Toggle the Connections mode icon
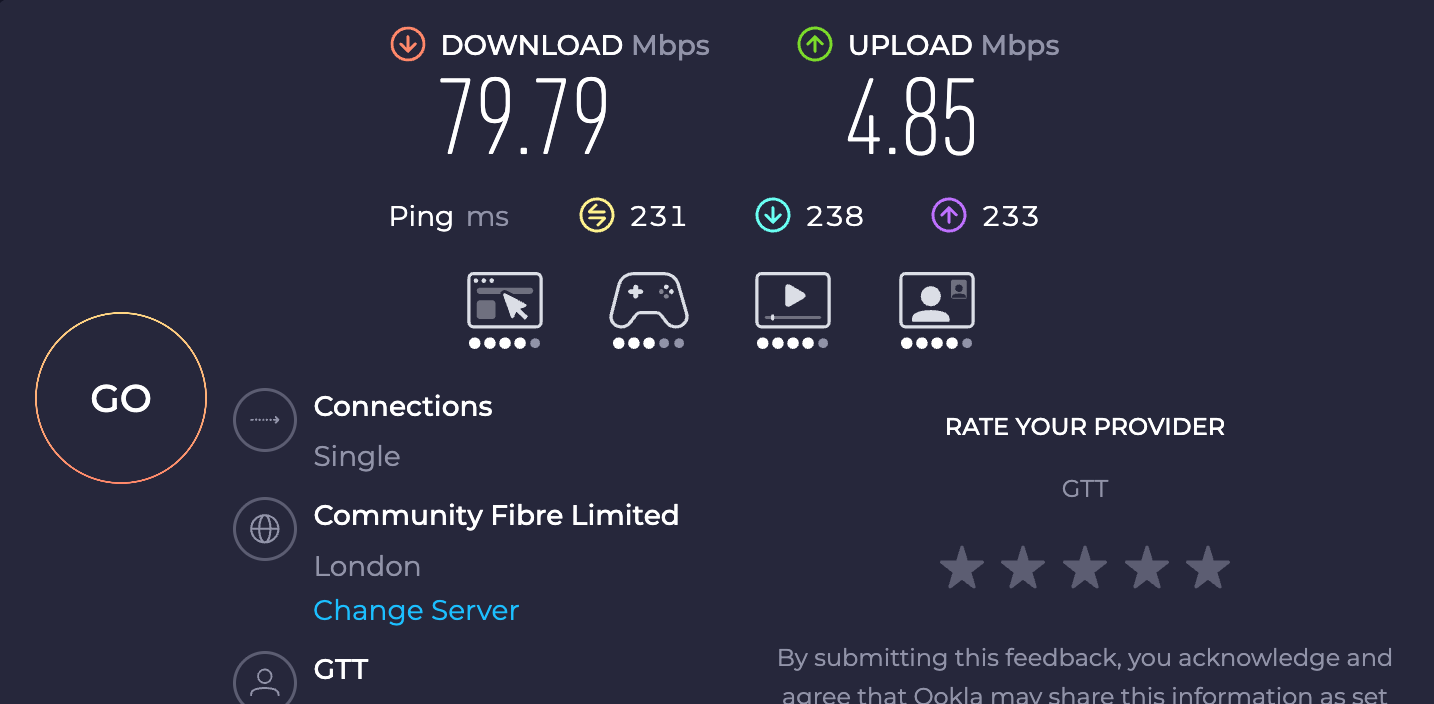The height and width of the screenshot is (704, 1434). (265, 421)
